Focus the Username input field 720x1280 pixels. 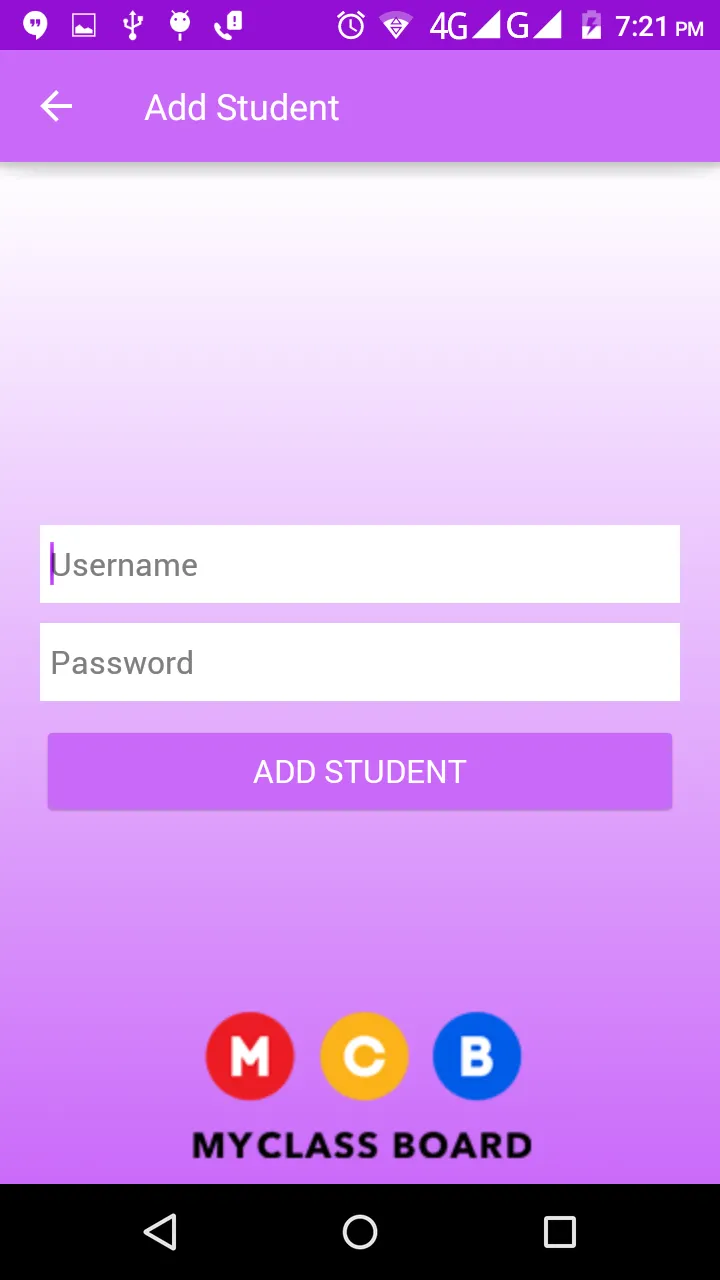click(x=360, y=563)
